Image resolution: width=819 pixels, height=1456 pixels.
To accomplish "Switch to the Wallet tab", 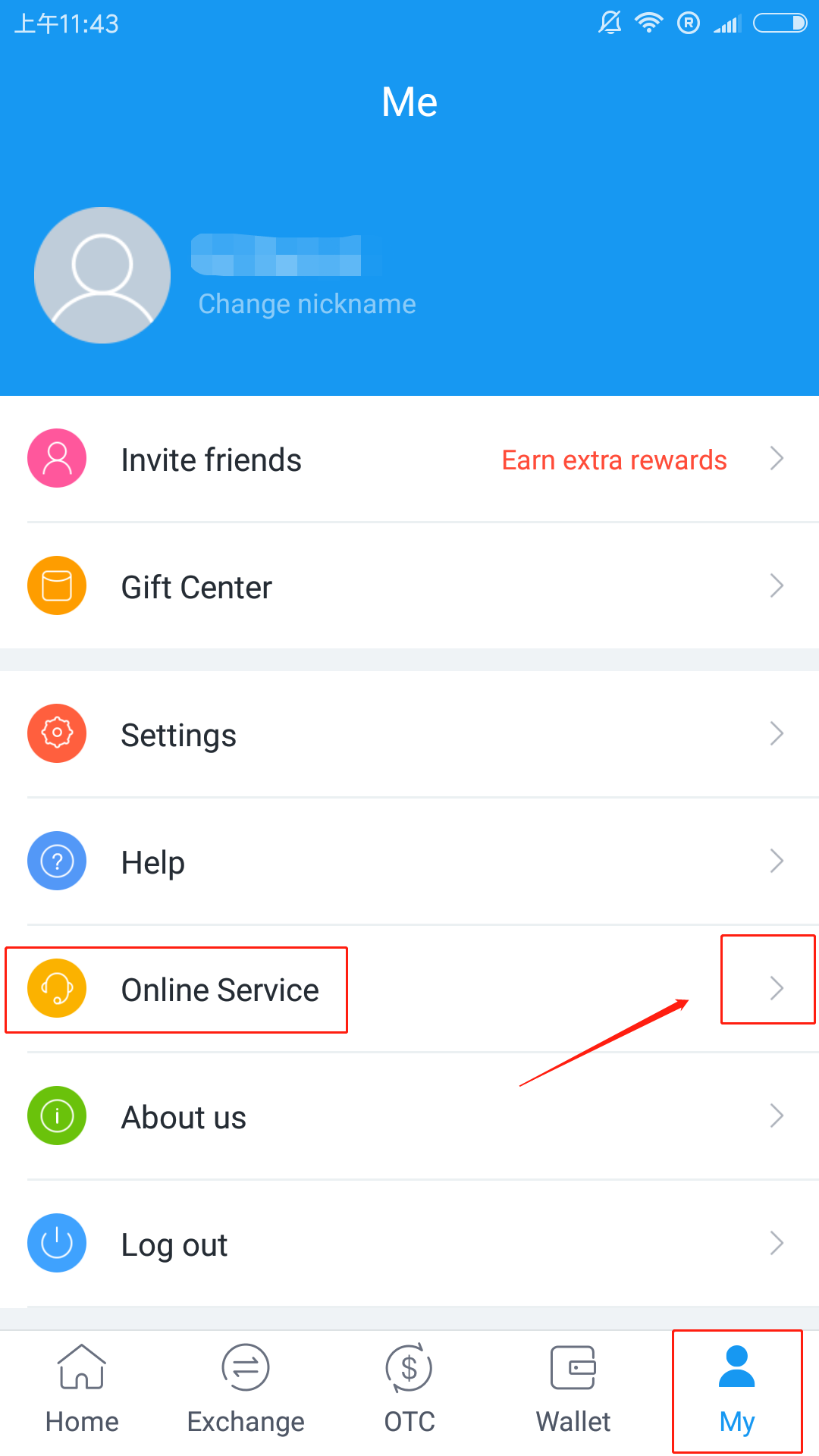I will (573, 1390).
